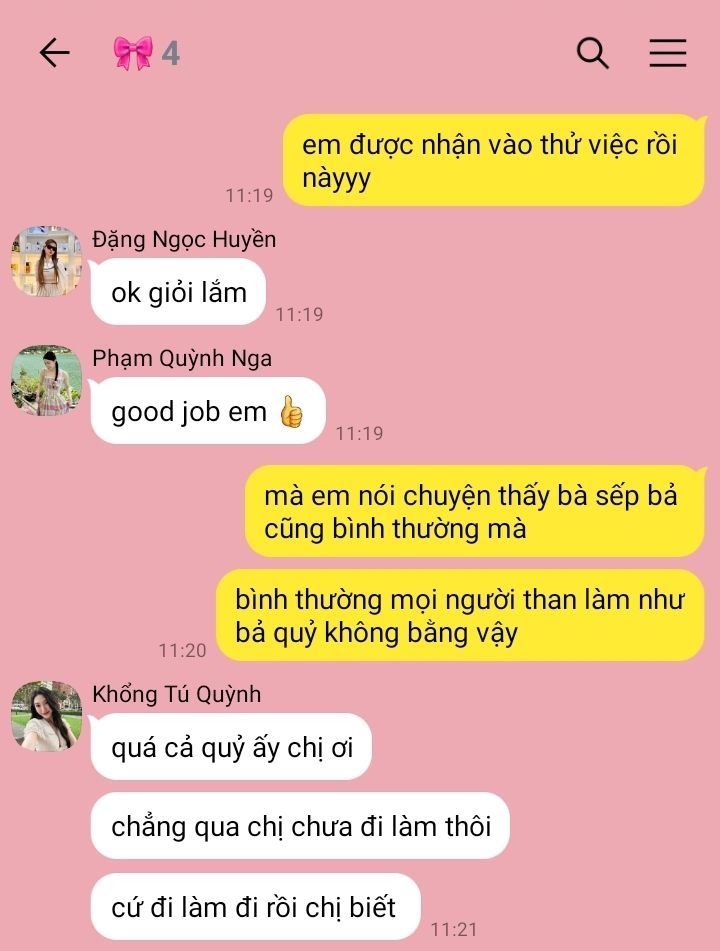Tap Khổng Tú Quỳnh's profile photo

click(x=46, y=716)
